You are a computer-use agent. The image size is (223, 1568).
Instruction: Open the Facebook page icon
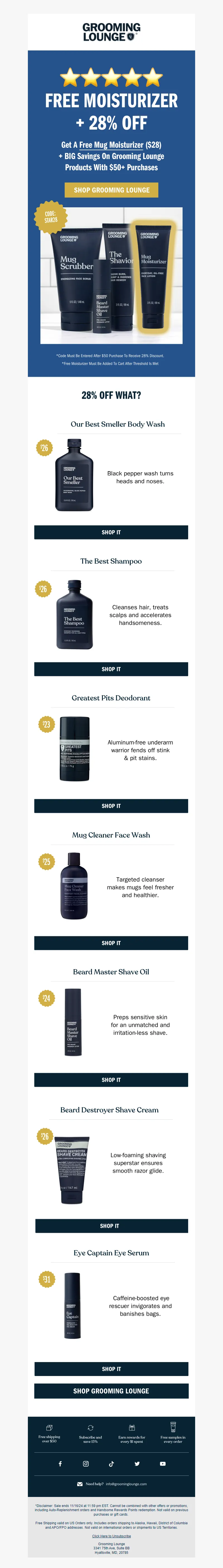[x=60, y=1464]
